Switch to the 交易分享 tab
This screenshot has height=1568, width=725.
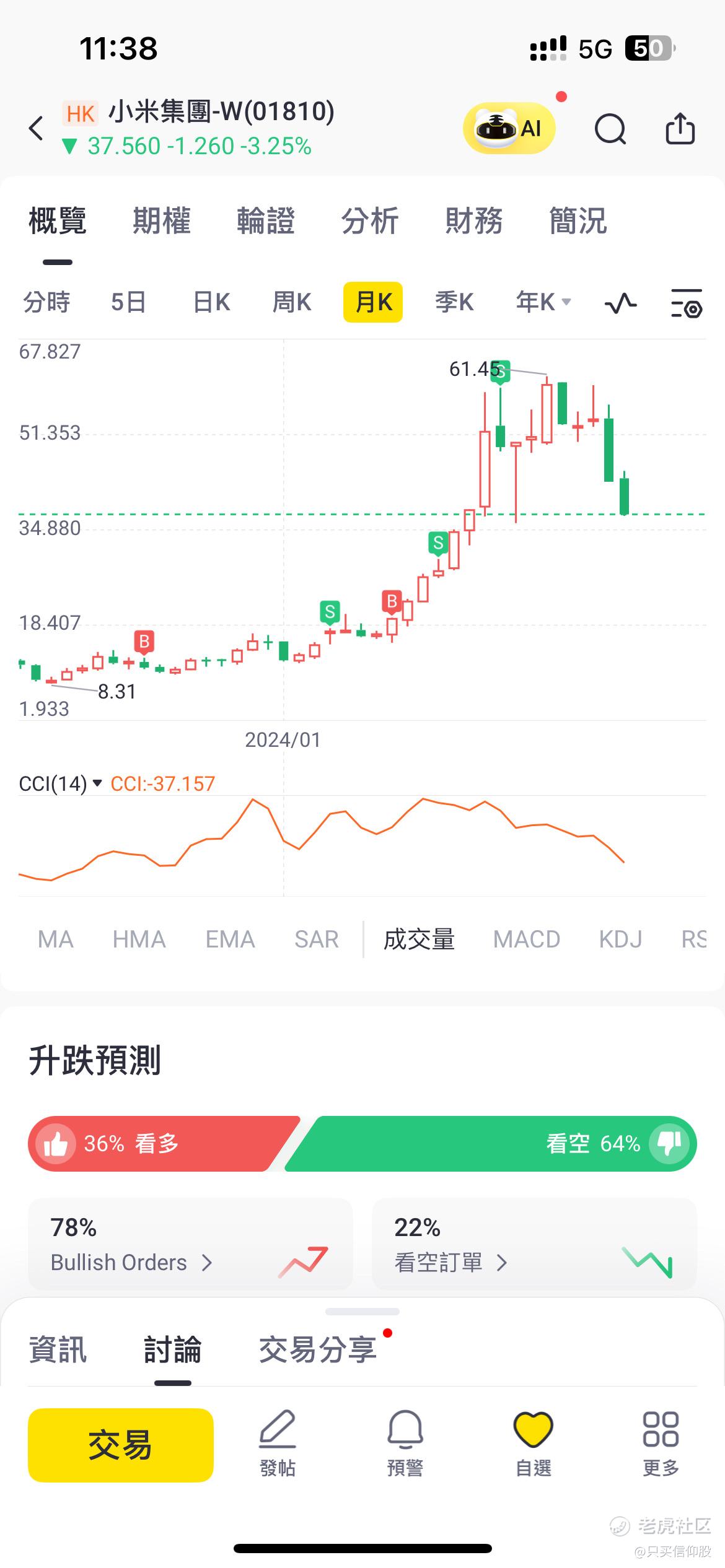[x=318, y=1350]
